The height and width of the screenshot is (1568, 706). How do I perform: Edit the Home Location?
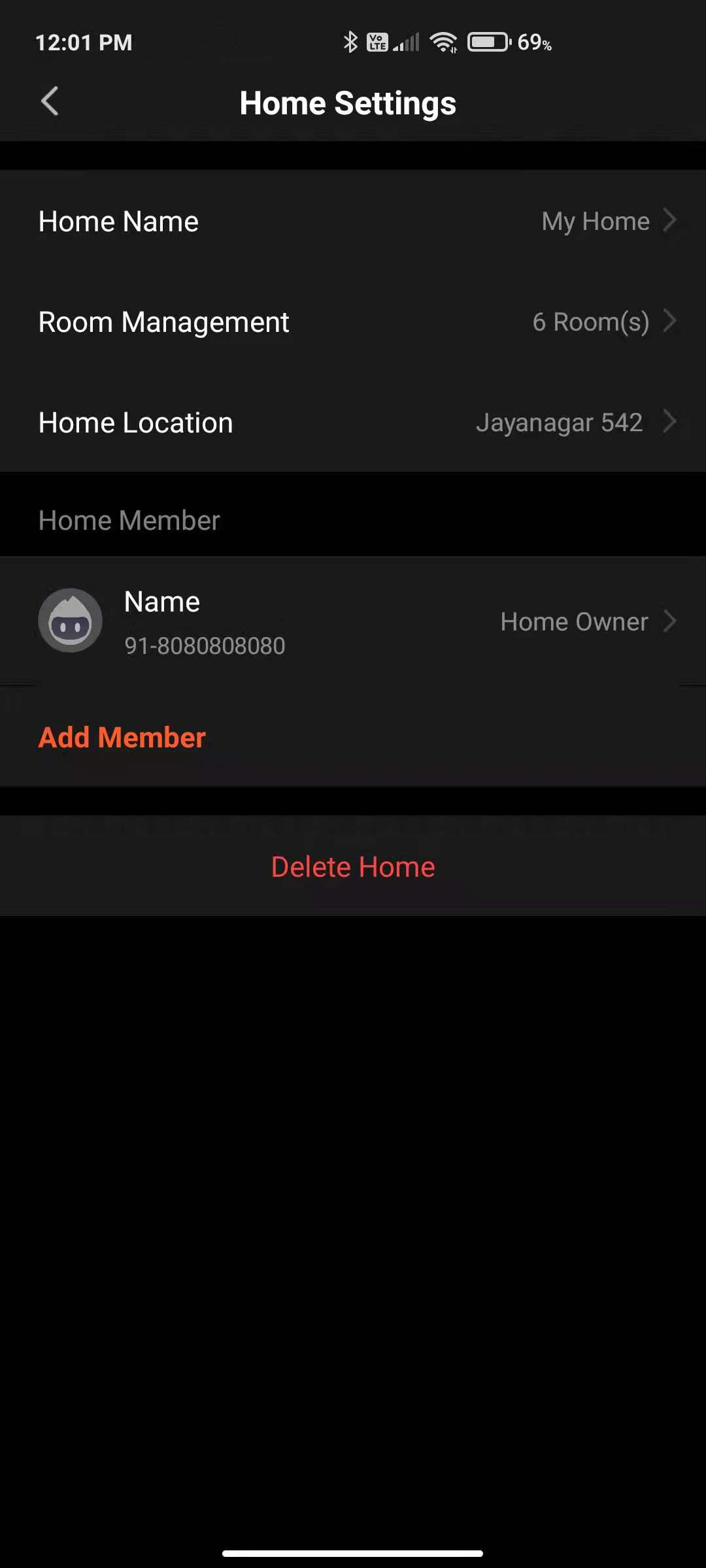tap(353, 423)
